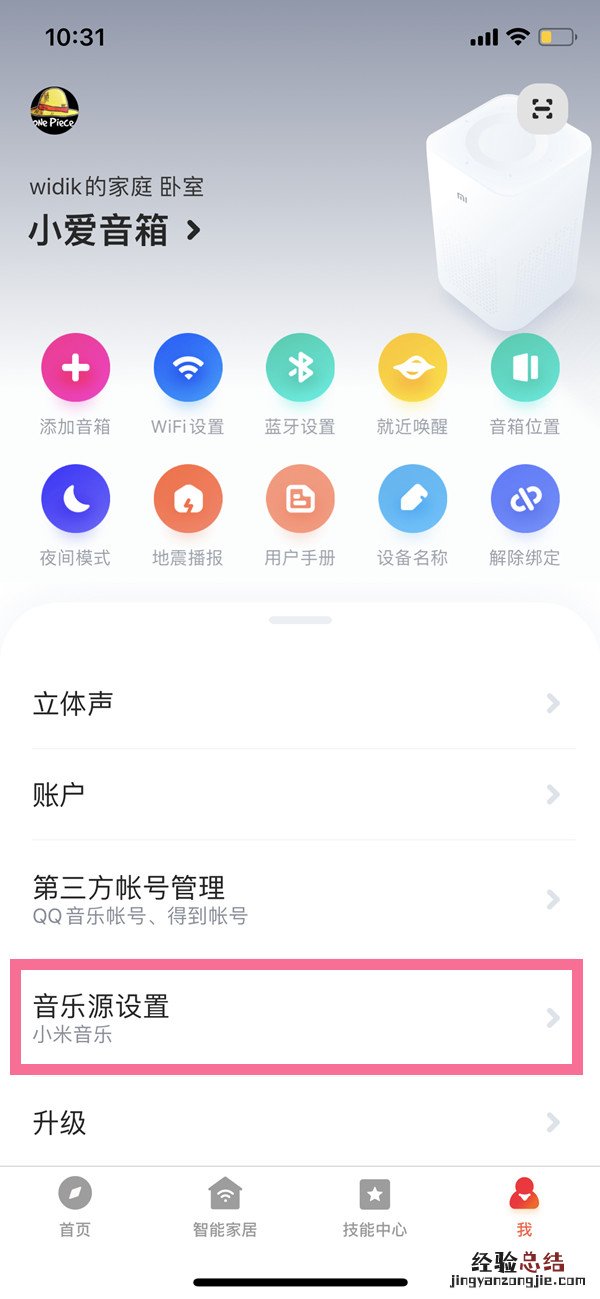Expand the 小爱音箱 device selector

click(x=115, y=231)
